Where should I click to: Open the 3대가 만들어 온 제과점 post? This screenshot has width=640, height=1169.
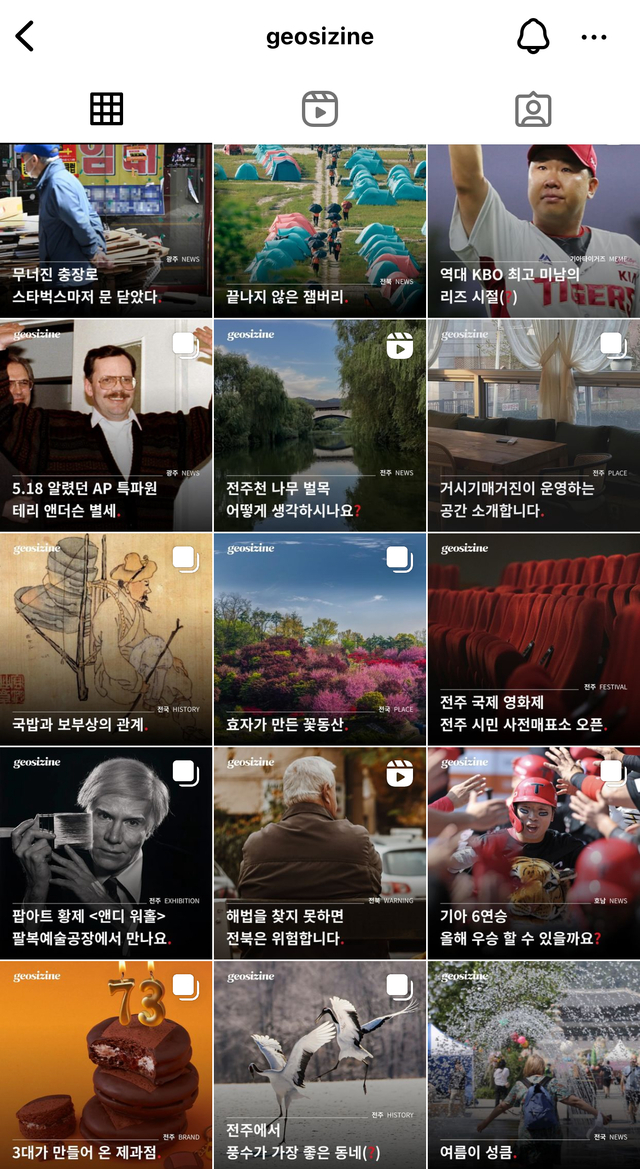point(106,1065)
